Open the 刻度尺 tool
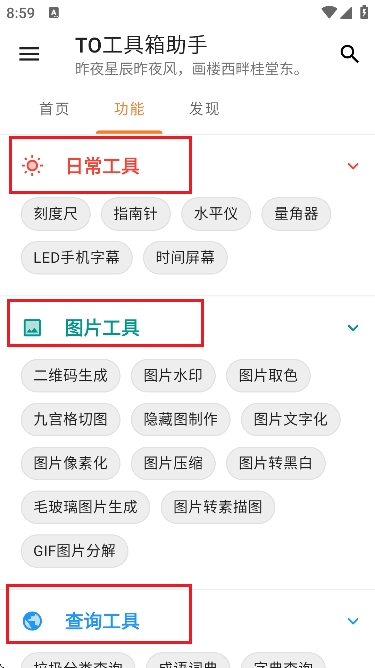Image resolution: width=375 pixels, height=668 pixels. [x=56, y=214]
